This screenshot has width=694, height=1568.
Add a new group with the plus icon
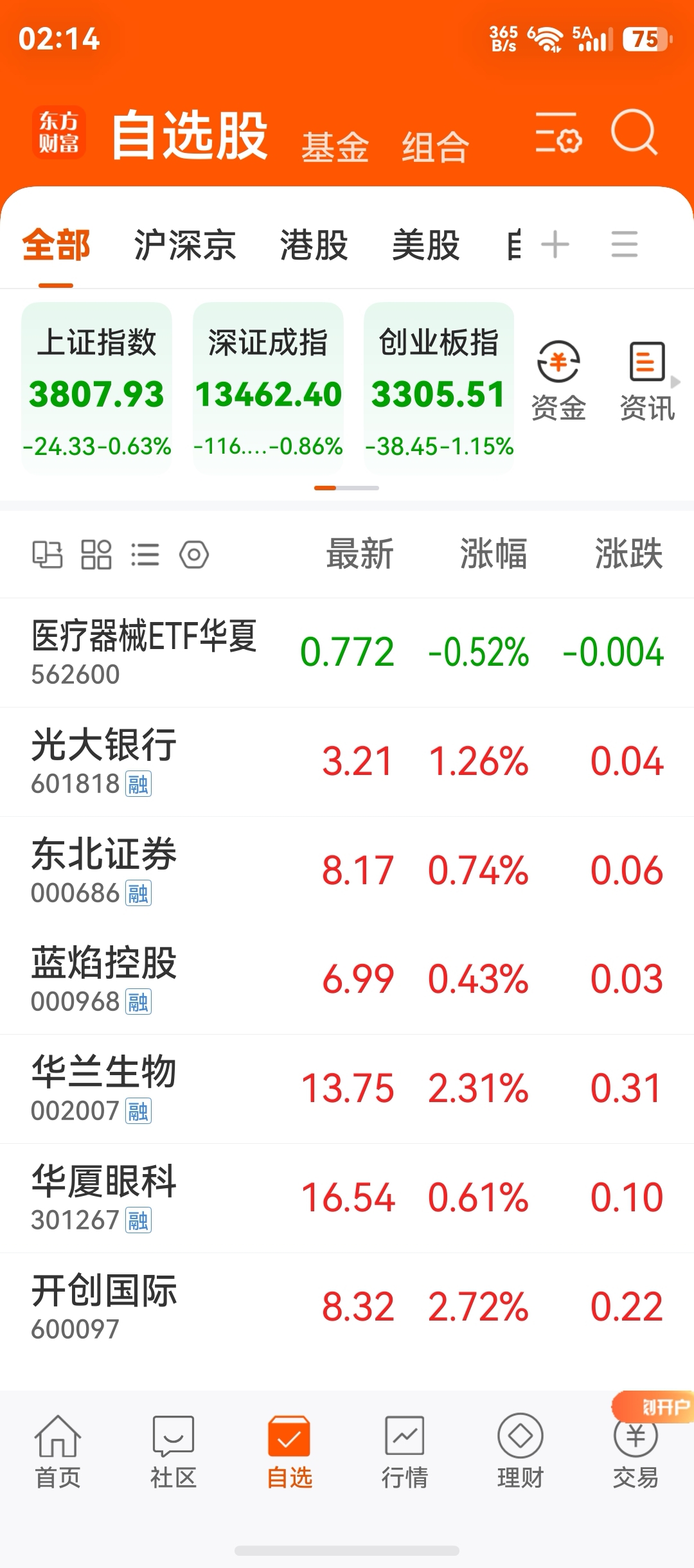click(x=555, y=245)
